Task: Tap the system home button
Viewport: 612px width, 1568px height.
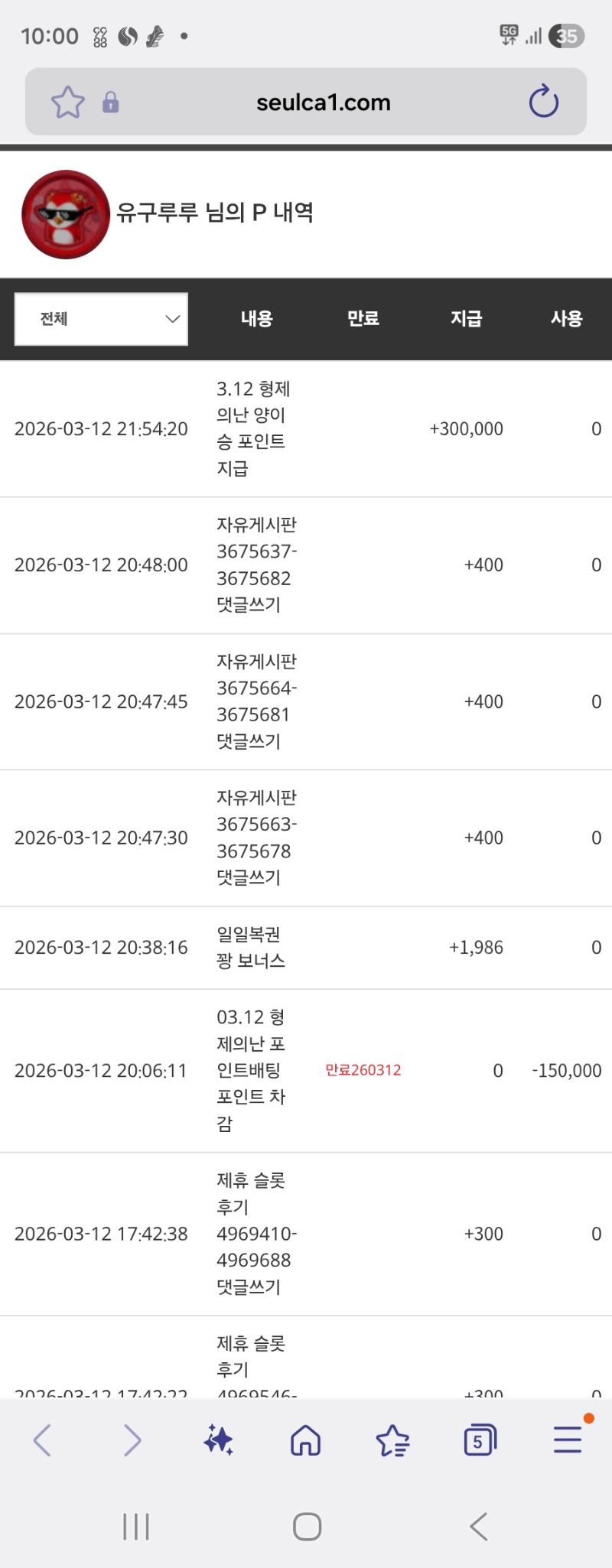Action: pos(307,1527)
